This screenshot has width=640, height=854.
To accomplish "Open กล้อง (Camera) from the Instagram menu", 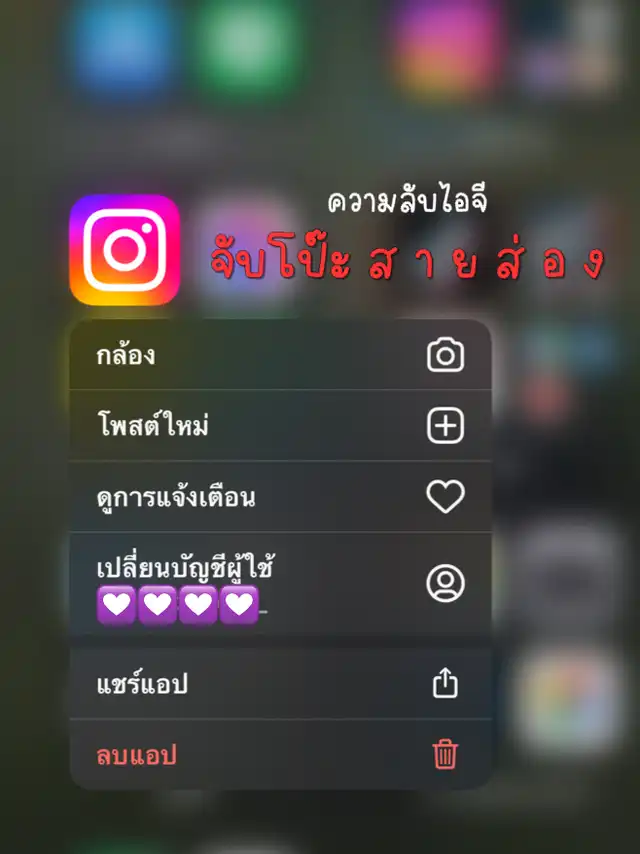I will point(280,355).
